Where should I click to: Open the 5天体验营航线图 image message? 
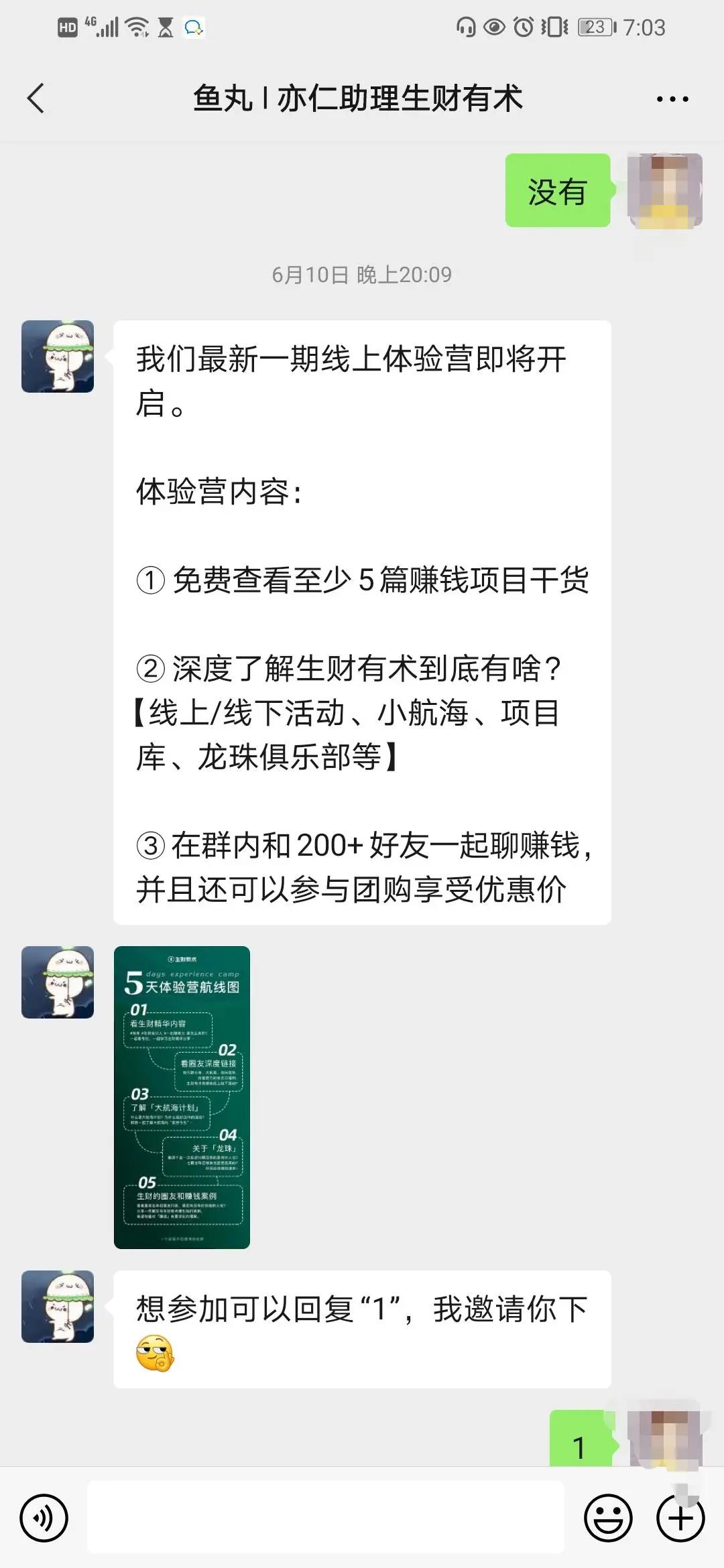182,1097
